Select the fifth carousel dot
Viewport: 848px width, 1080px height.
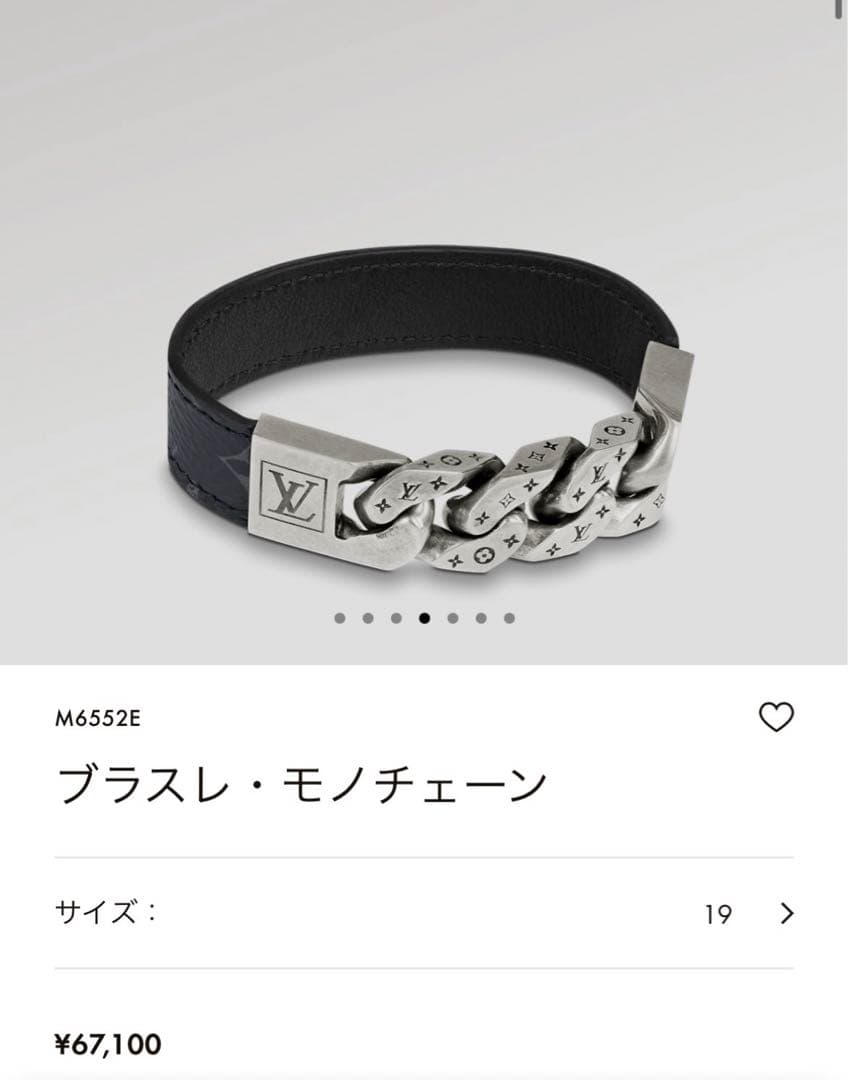coord(453,620)
